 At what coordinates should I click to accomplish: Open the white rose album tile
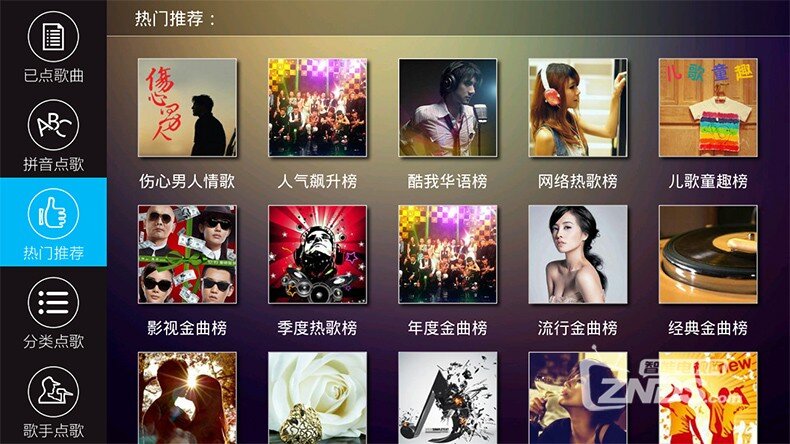click(317, 397)
